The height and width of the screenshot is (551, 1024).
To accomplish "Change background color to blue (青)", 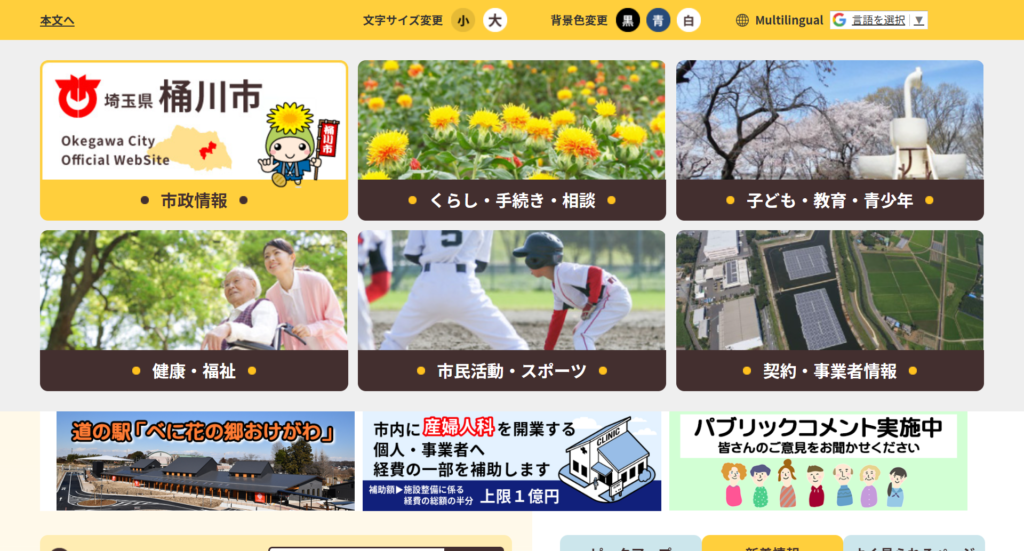I will click(x=658, y=20).
